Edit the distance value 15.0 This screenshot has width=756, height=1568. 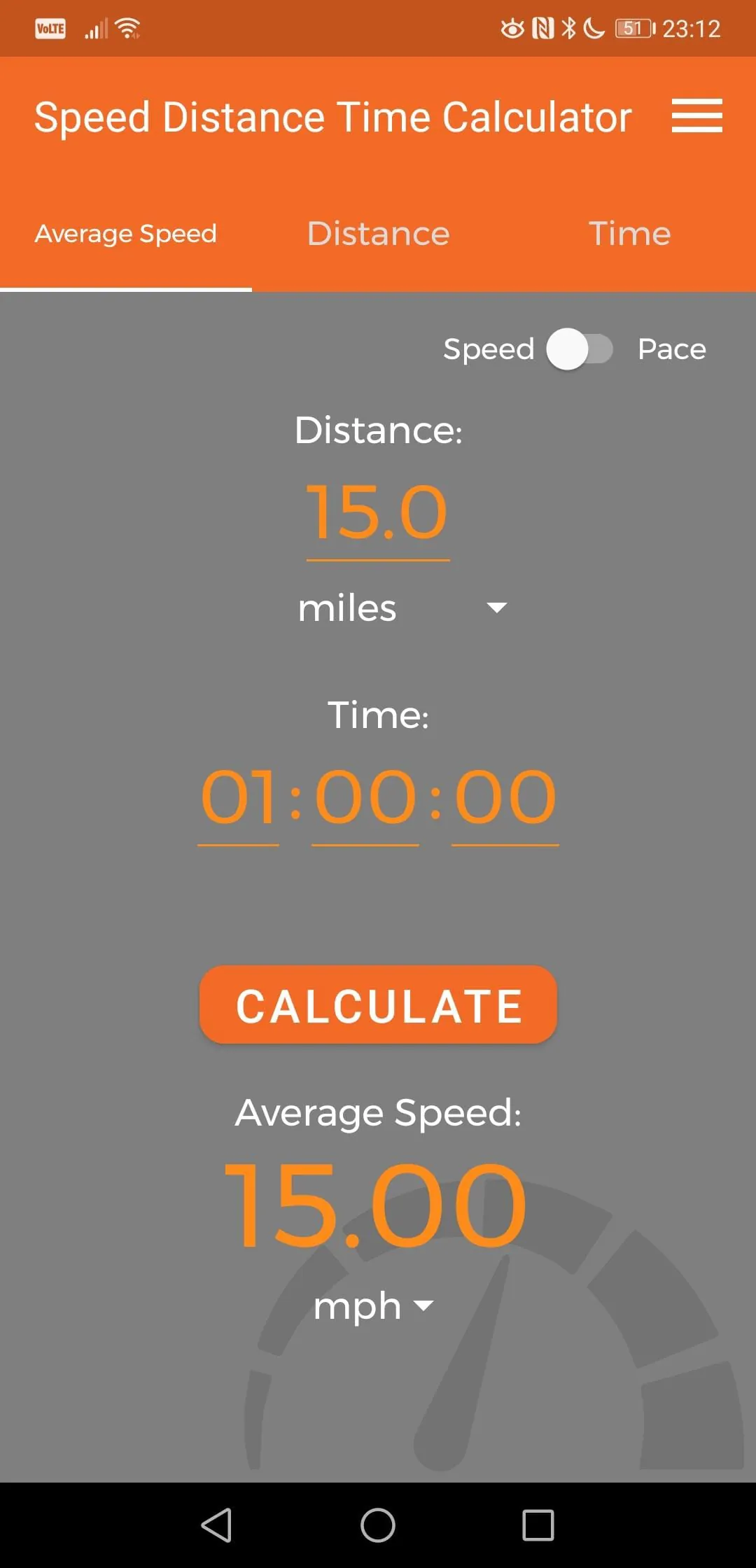pos(377,512)
